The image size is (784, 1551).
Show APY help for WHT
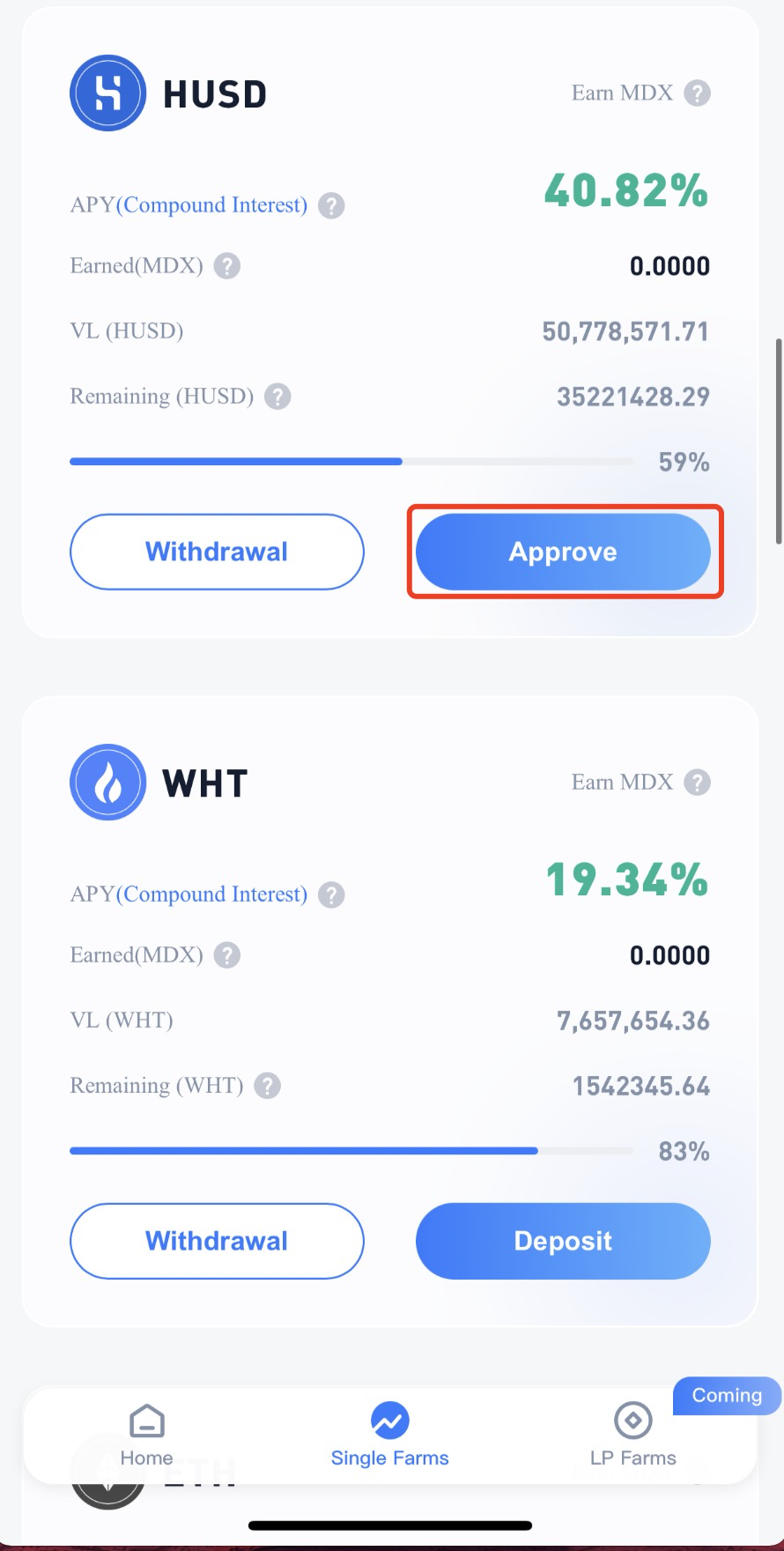(x=331, y=894)
